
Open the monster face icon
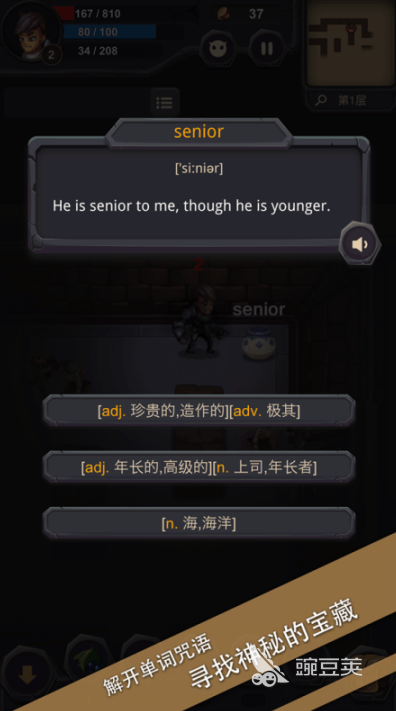tap(218, 48)
